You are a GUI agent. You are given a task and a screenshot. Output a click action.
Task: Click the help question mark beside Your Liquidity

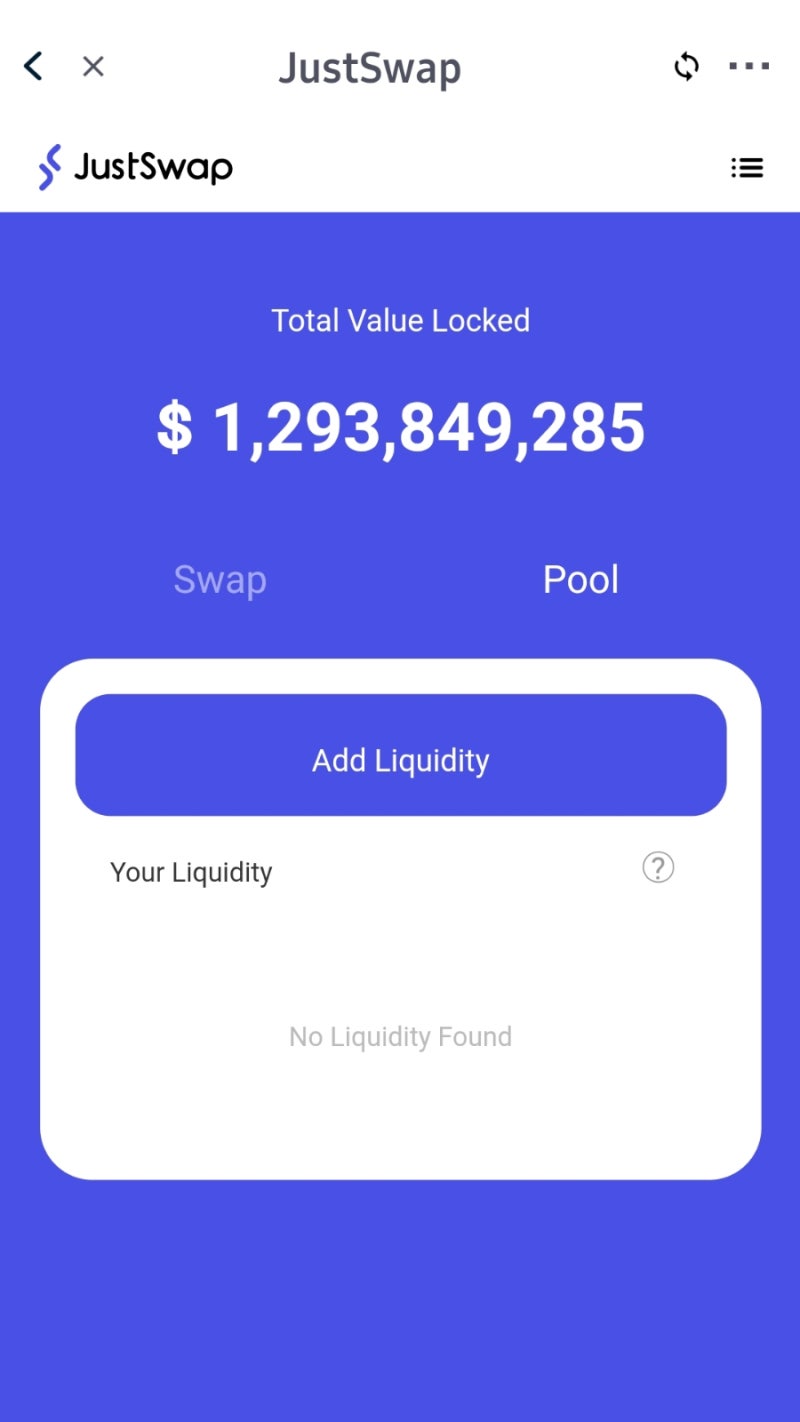[x=657, y=869]
